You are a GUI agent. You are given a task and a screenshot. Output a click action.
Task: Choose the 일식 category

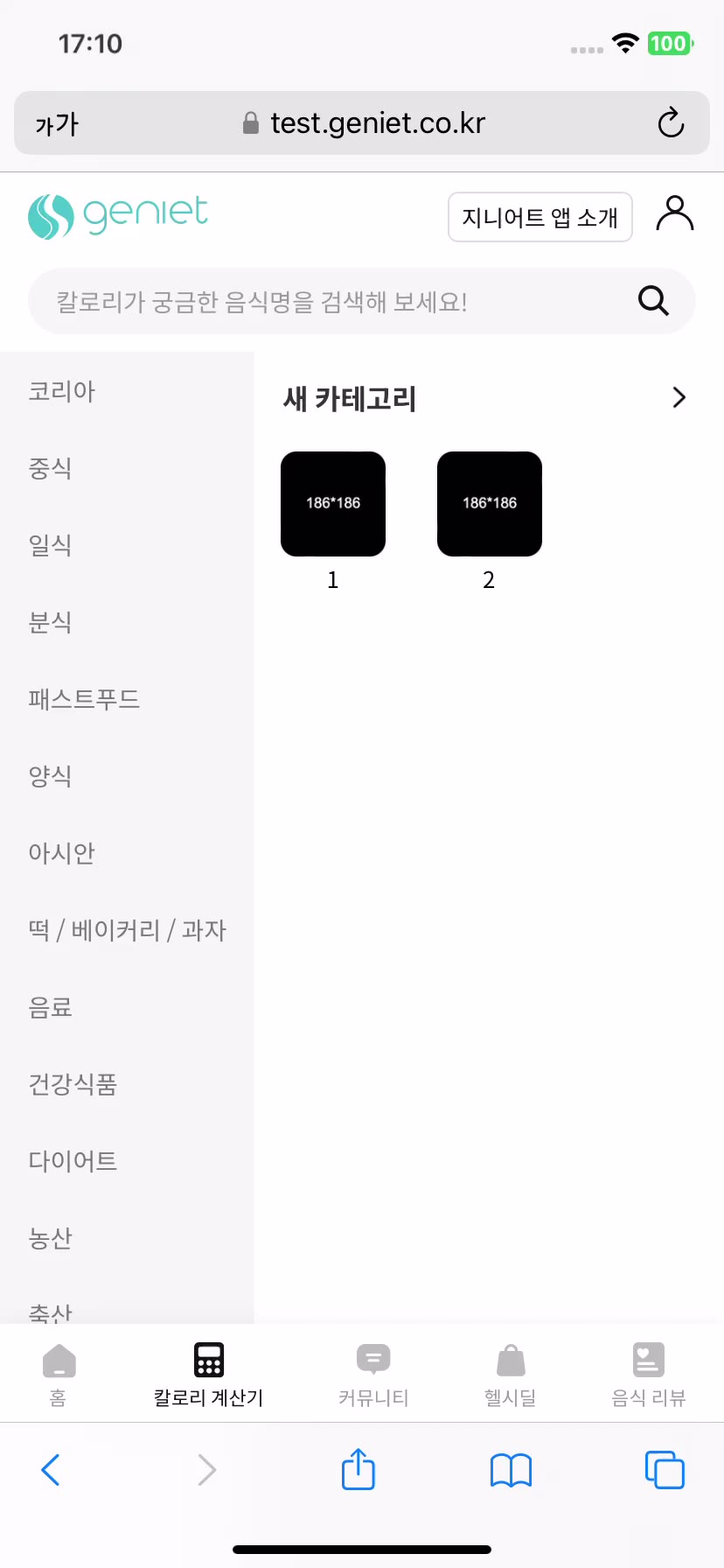click(51, 545)
